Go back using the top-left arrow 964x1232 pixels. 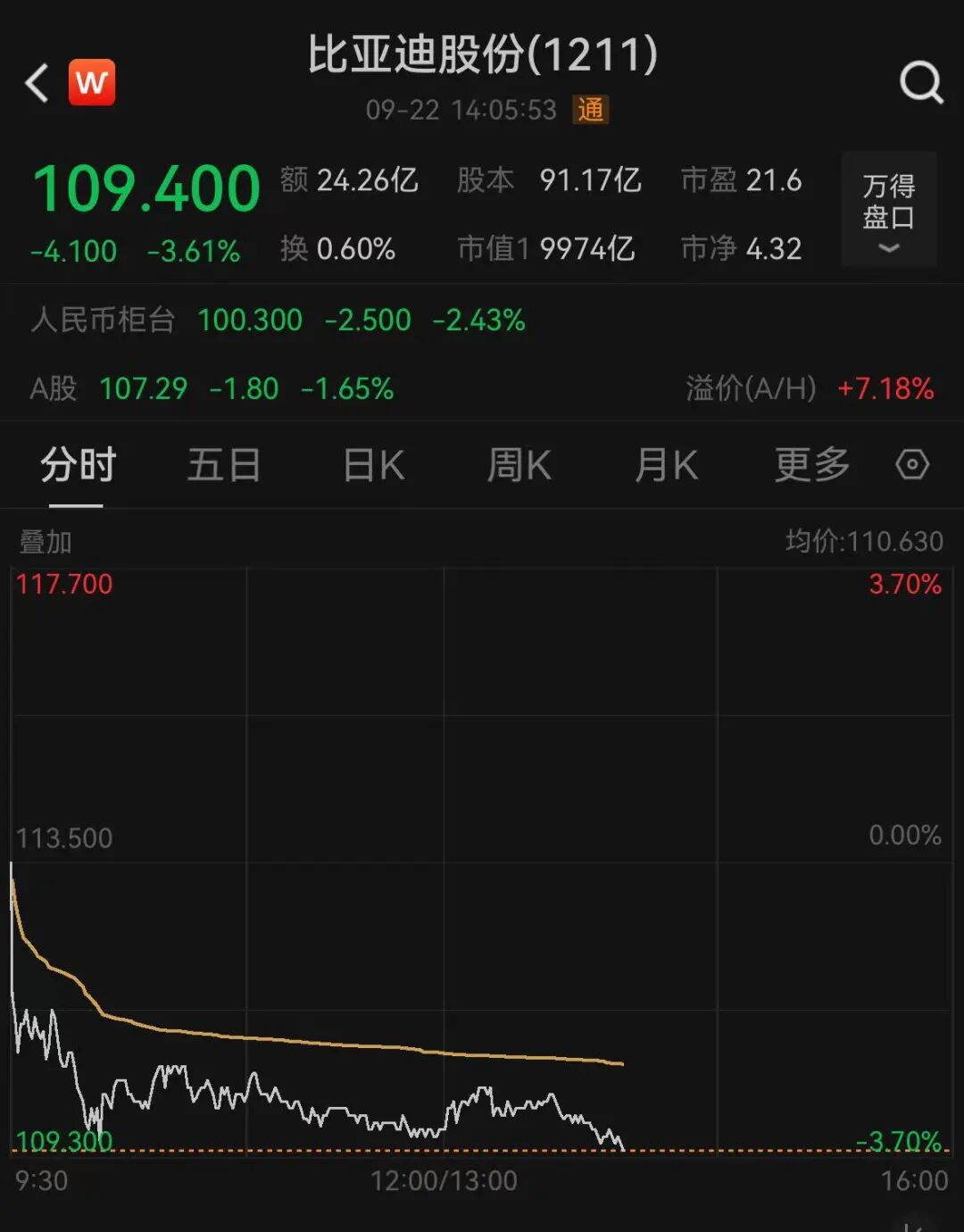(x=37, y=83)
